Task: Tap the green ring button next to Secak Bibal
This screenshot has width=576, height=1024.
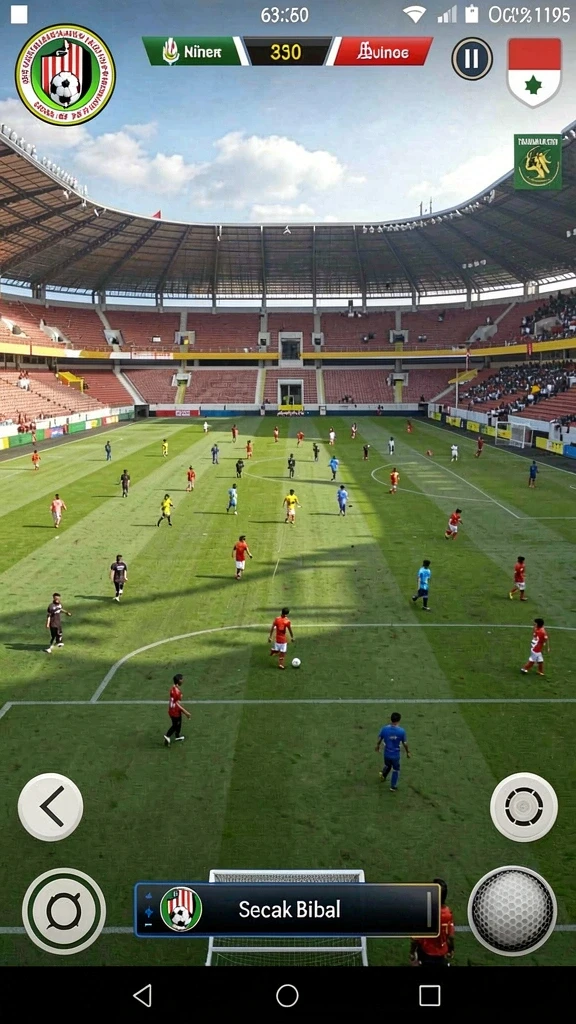Action: pos(64,910)
